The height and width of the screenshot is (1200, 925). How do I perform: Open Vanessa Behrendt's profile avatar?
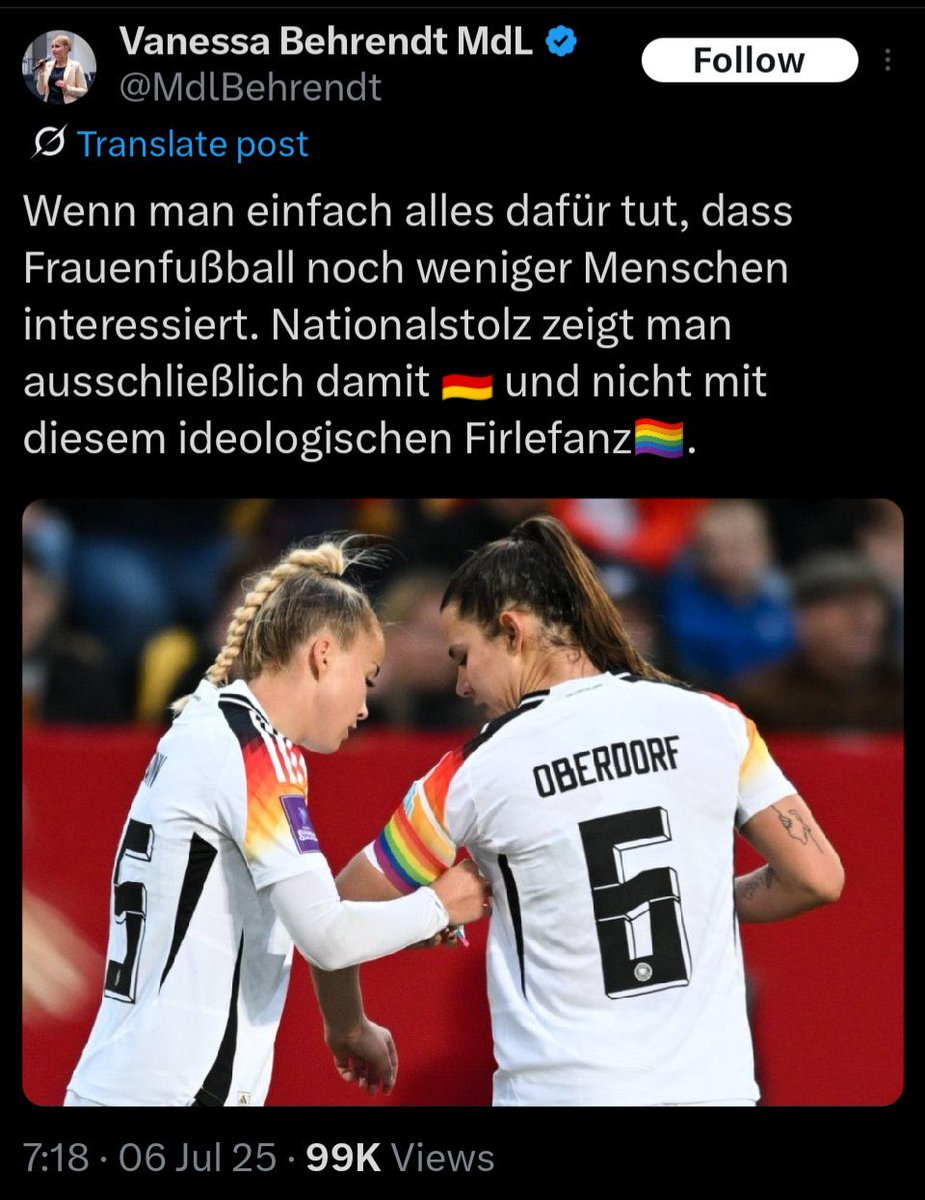tap(59, 66)
